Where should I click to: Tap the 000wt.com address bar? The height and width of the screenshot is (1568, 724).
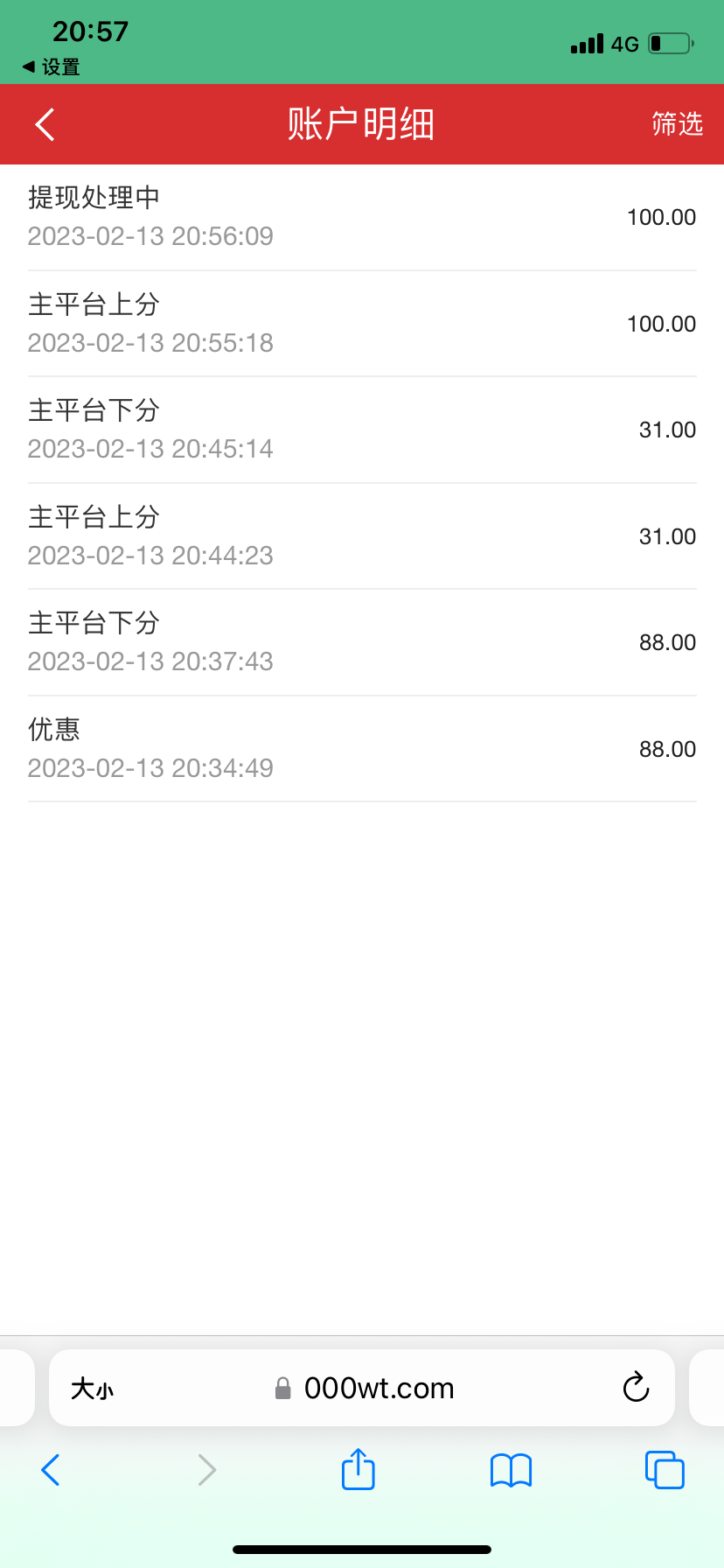[x=378, y=1388]
